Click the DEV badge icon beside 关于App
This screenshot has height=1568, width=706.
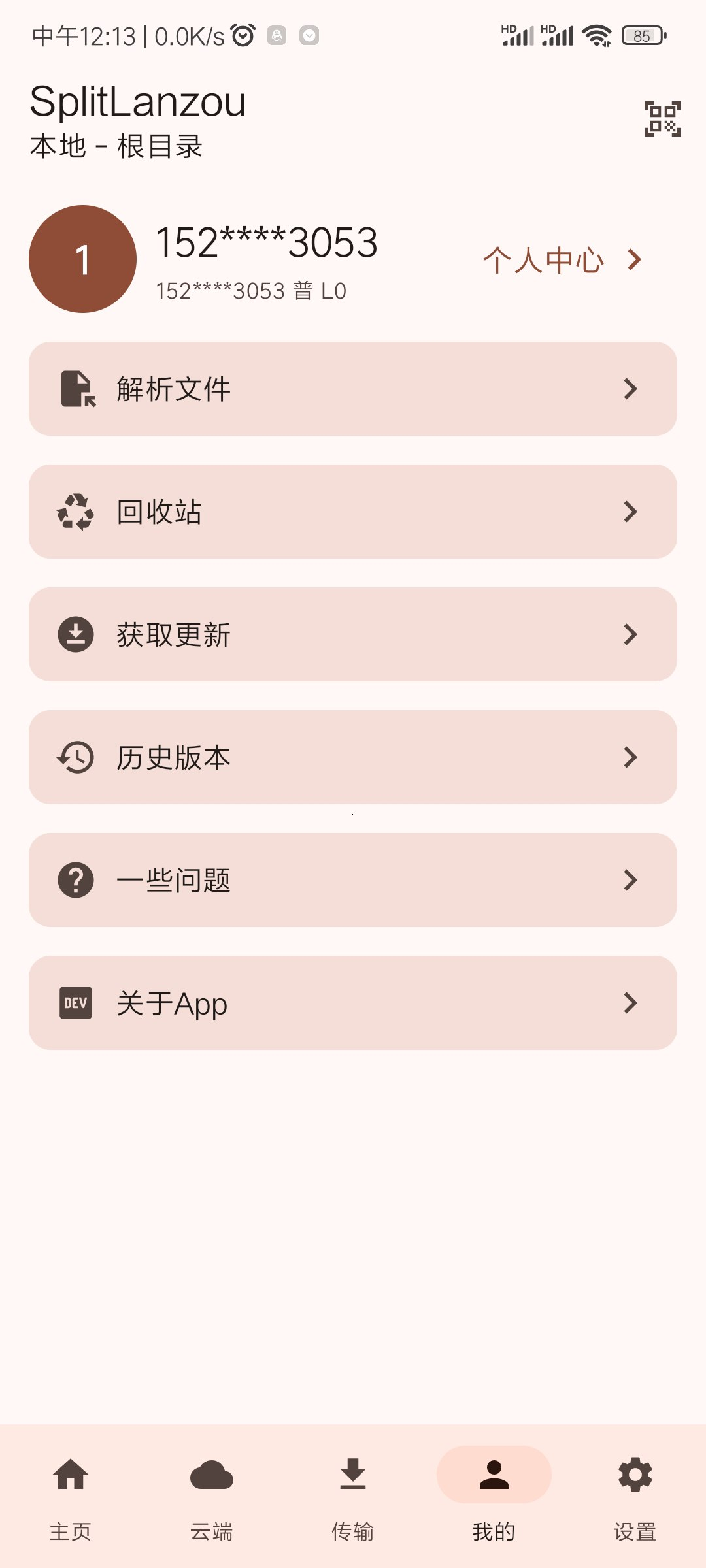(x=75, y=1003)
